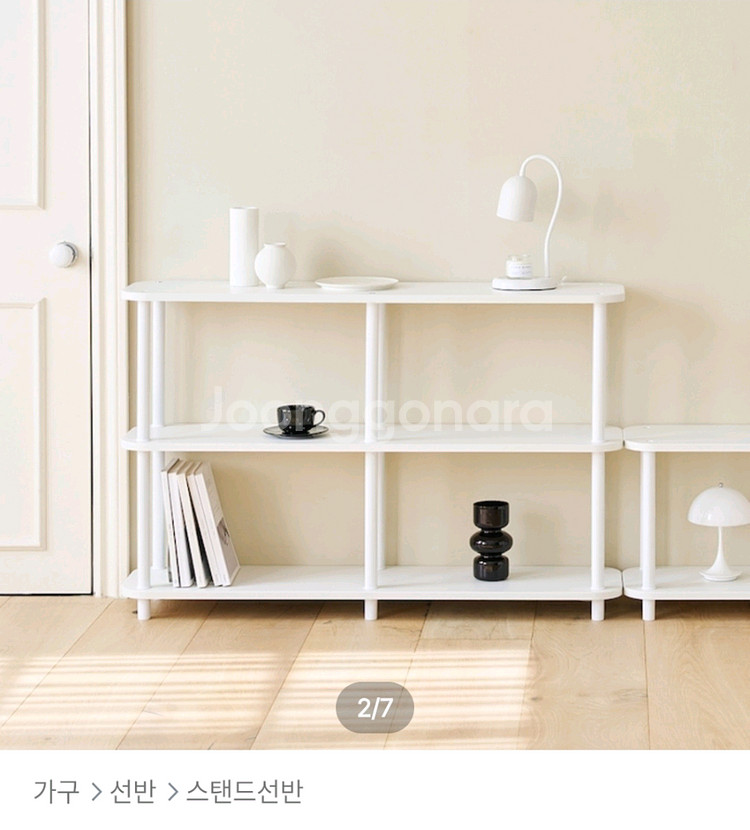The width and height of the screenshot is (750, 830).
Task: Open the 가구 category breadcrumb
Action: pos(55,791)
